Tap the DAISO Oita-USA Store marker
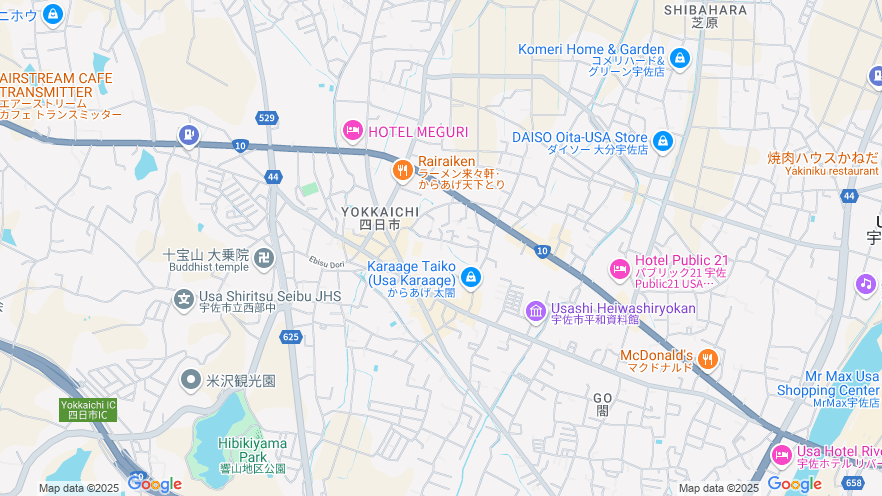882x496 pixels. click(662, 142)
